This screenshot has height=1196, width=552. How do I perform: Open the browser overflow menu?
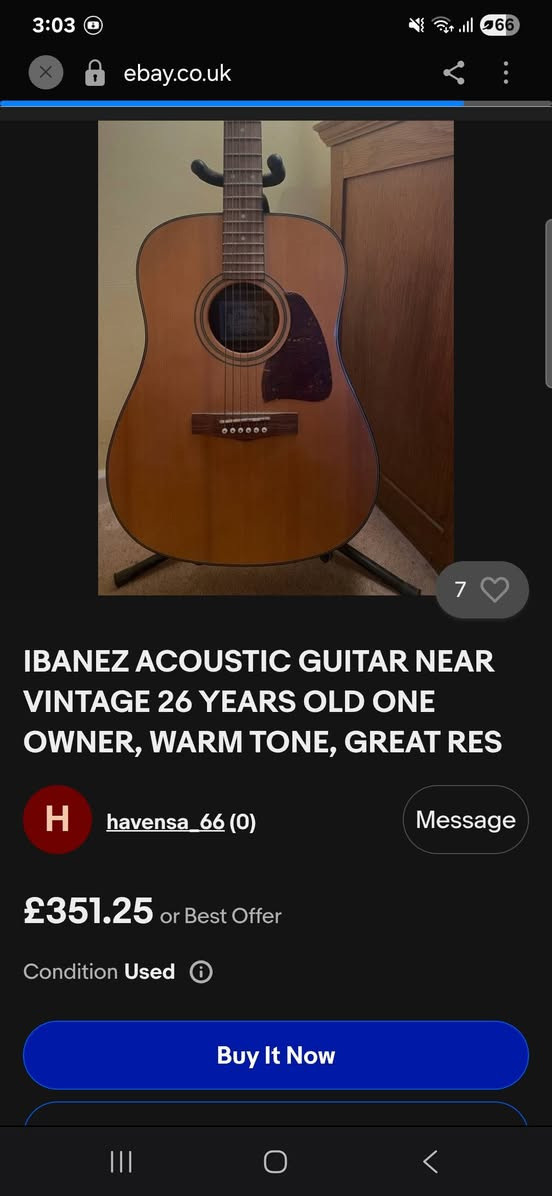(505, 73)
